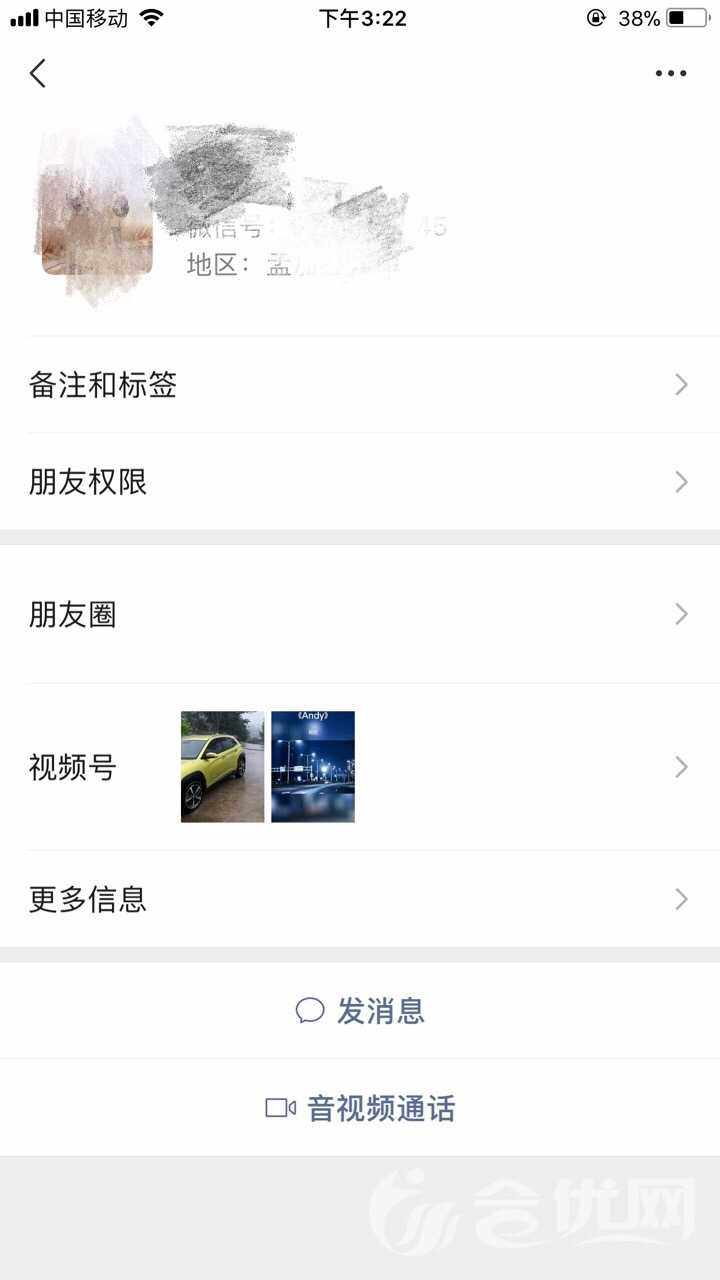720x1280 pixels.
Task: Expand the 备注和标签 row via its chevron
Action: click(x=681, y=385)
